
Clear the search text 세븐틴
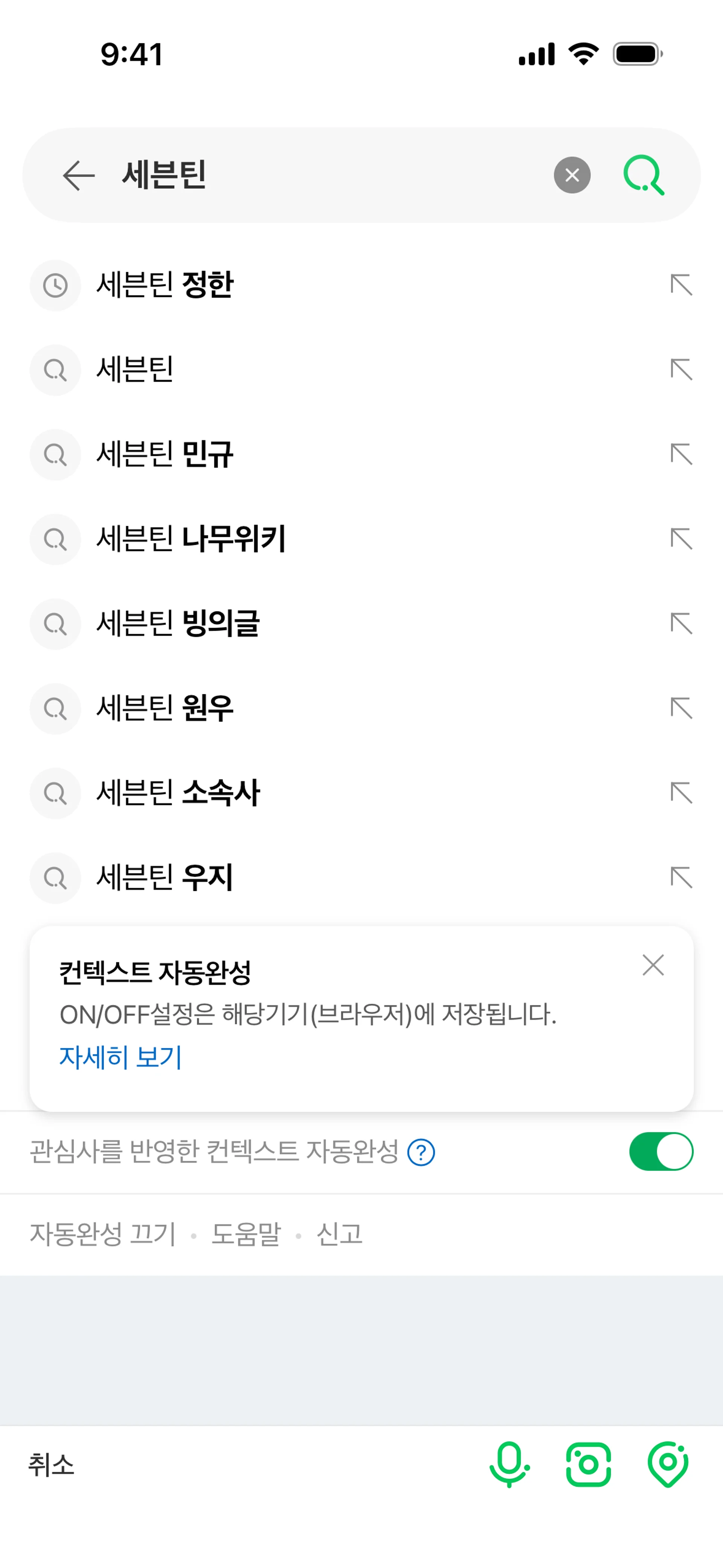(572, 175)
